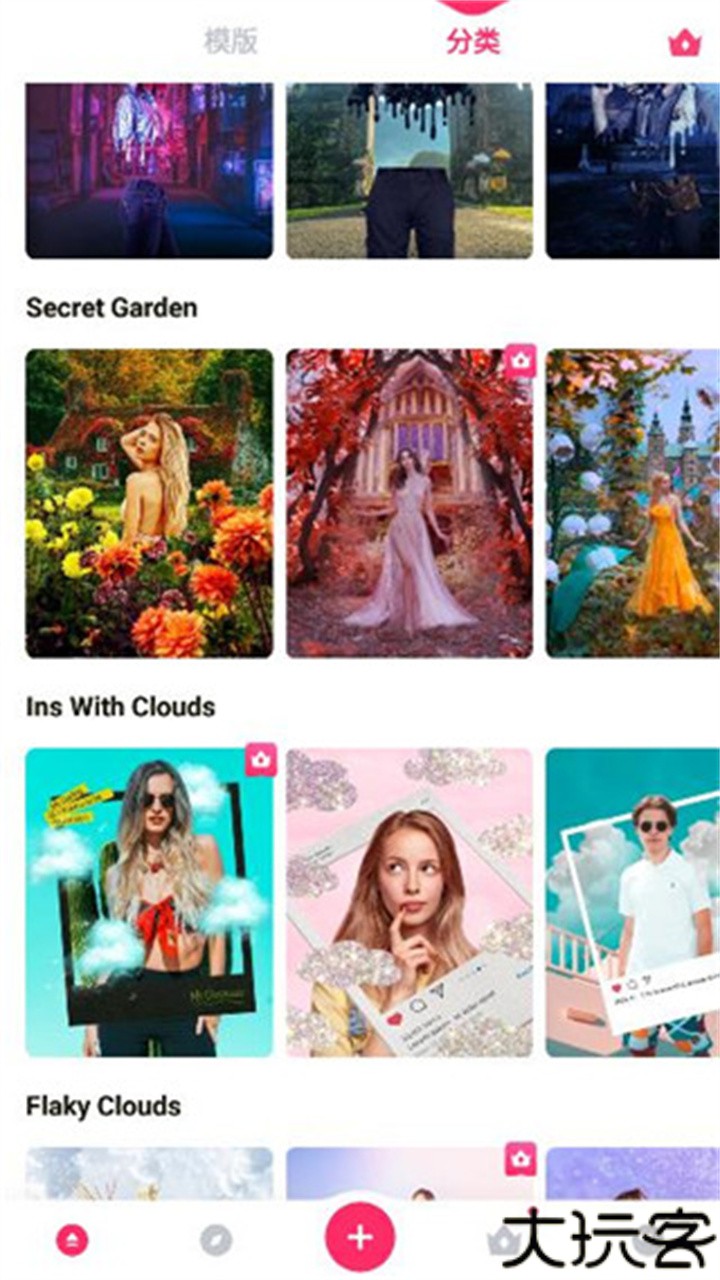This screenshot has height=1280, width=720.
Task: Switch to the 模版 tab
Action: (231, 42)
